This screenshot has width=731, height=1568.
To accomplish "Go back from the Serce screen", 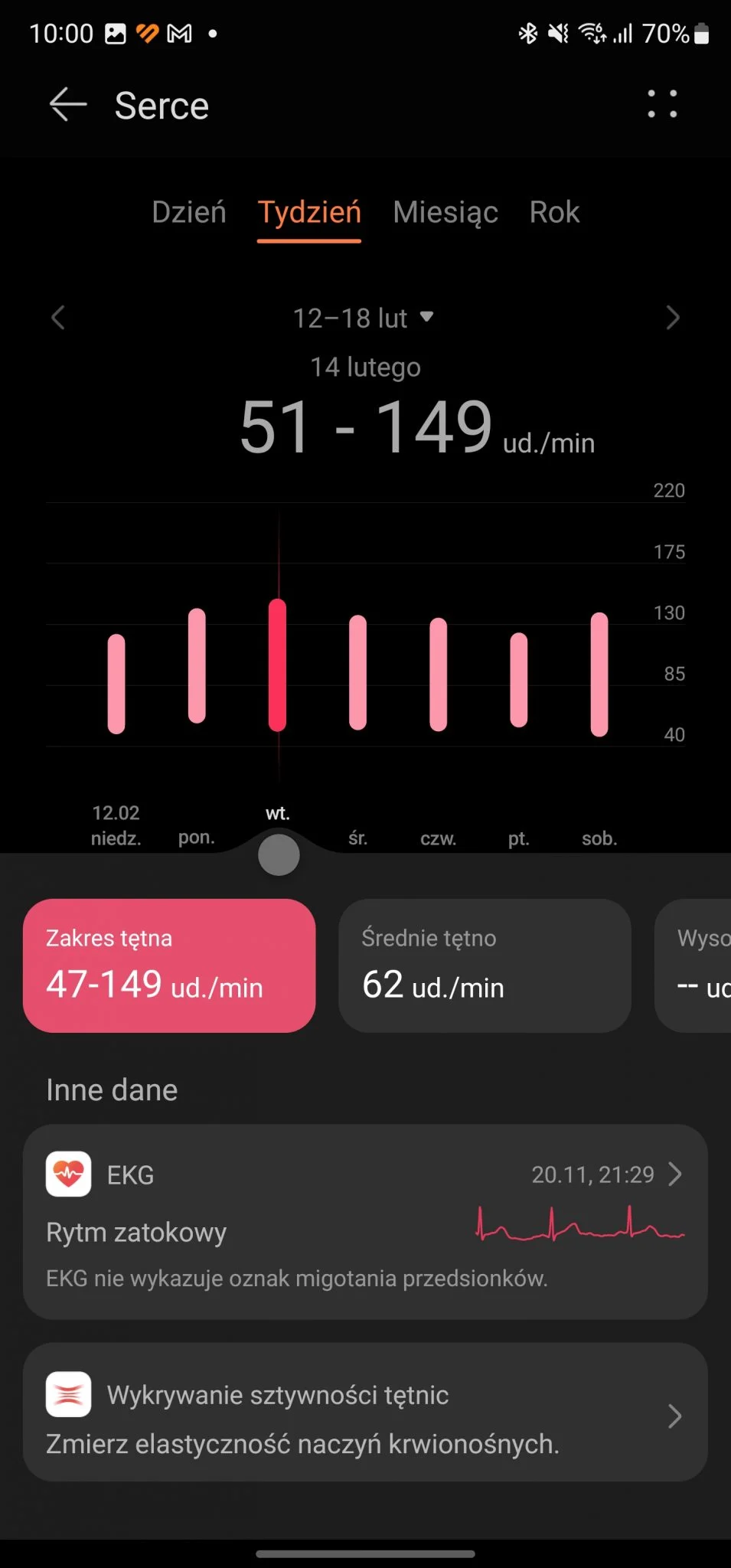I will pos(68,105).
